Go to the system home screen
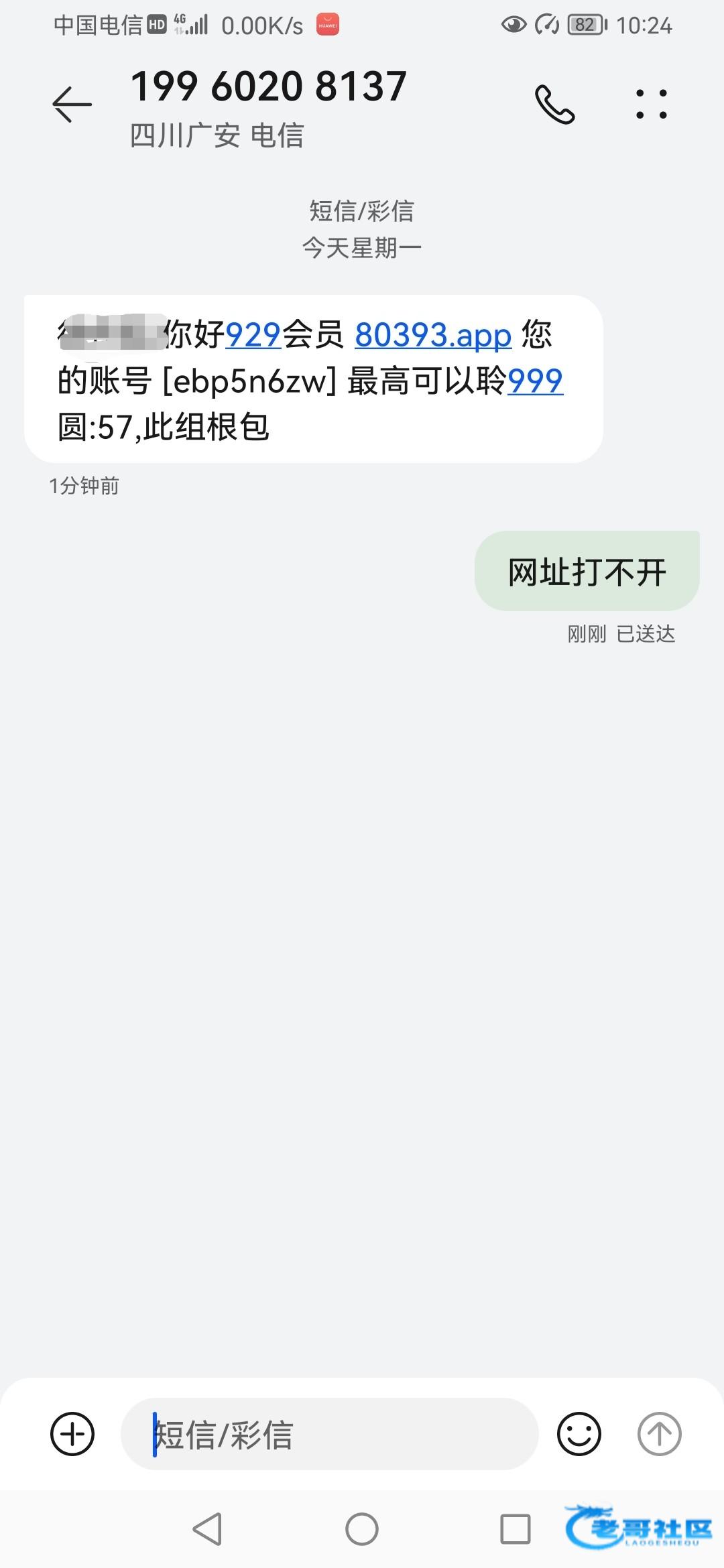724x1568 pixels. (362, 1529)
